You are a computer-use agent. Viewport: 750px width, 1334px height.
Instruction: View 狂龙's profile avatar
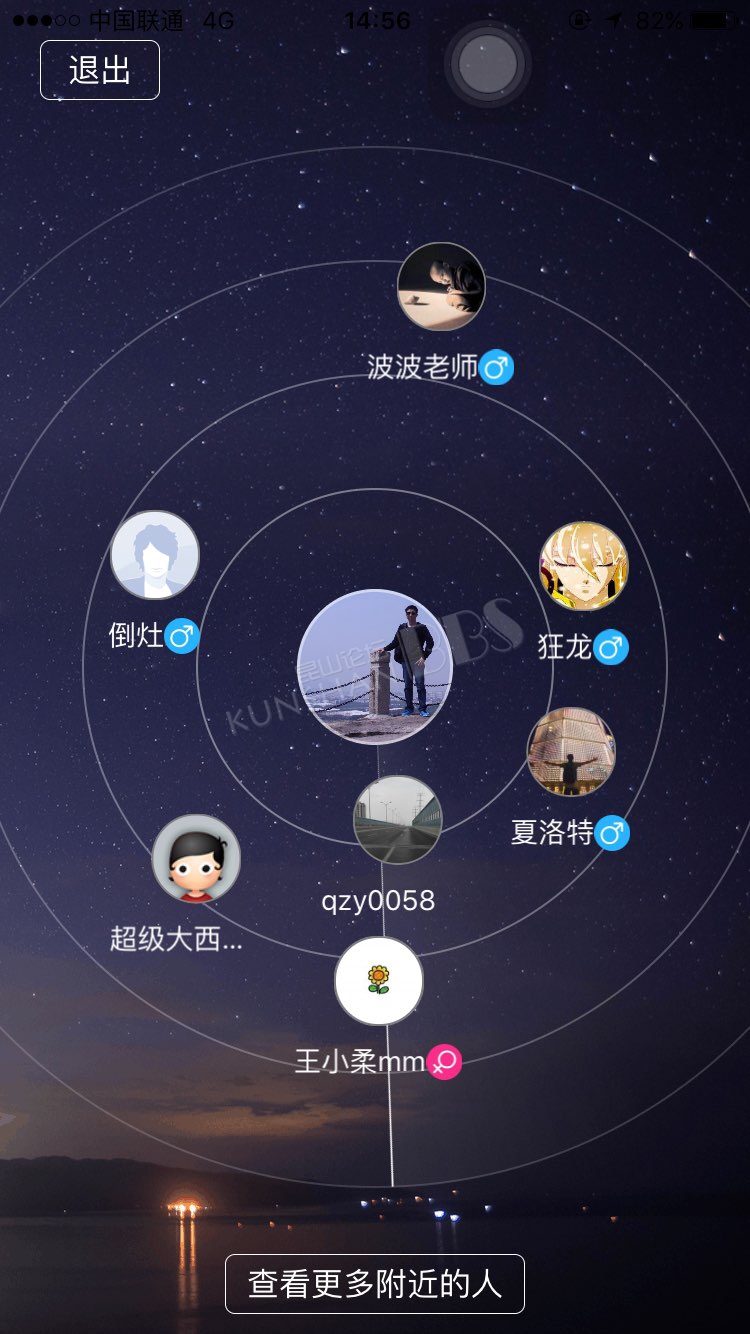click(584, 566)
